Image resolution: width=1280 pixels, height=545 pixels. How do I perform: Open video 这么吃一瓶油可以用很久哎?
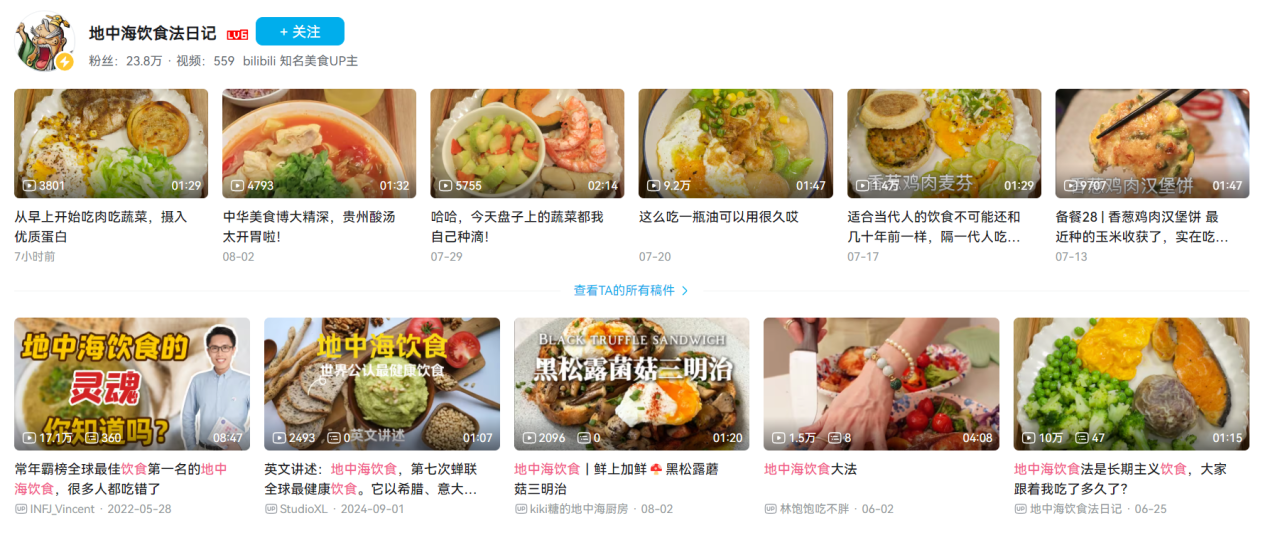pyautogui.click(x=735, y=143)
